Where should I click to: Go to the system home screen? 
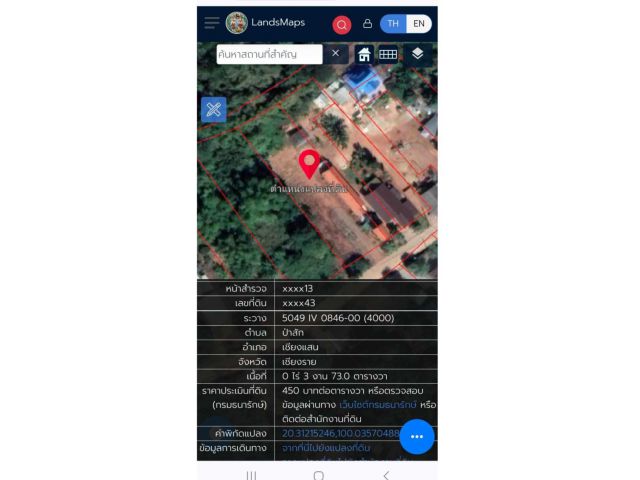318,475
